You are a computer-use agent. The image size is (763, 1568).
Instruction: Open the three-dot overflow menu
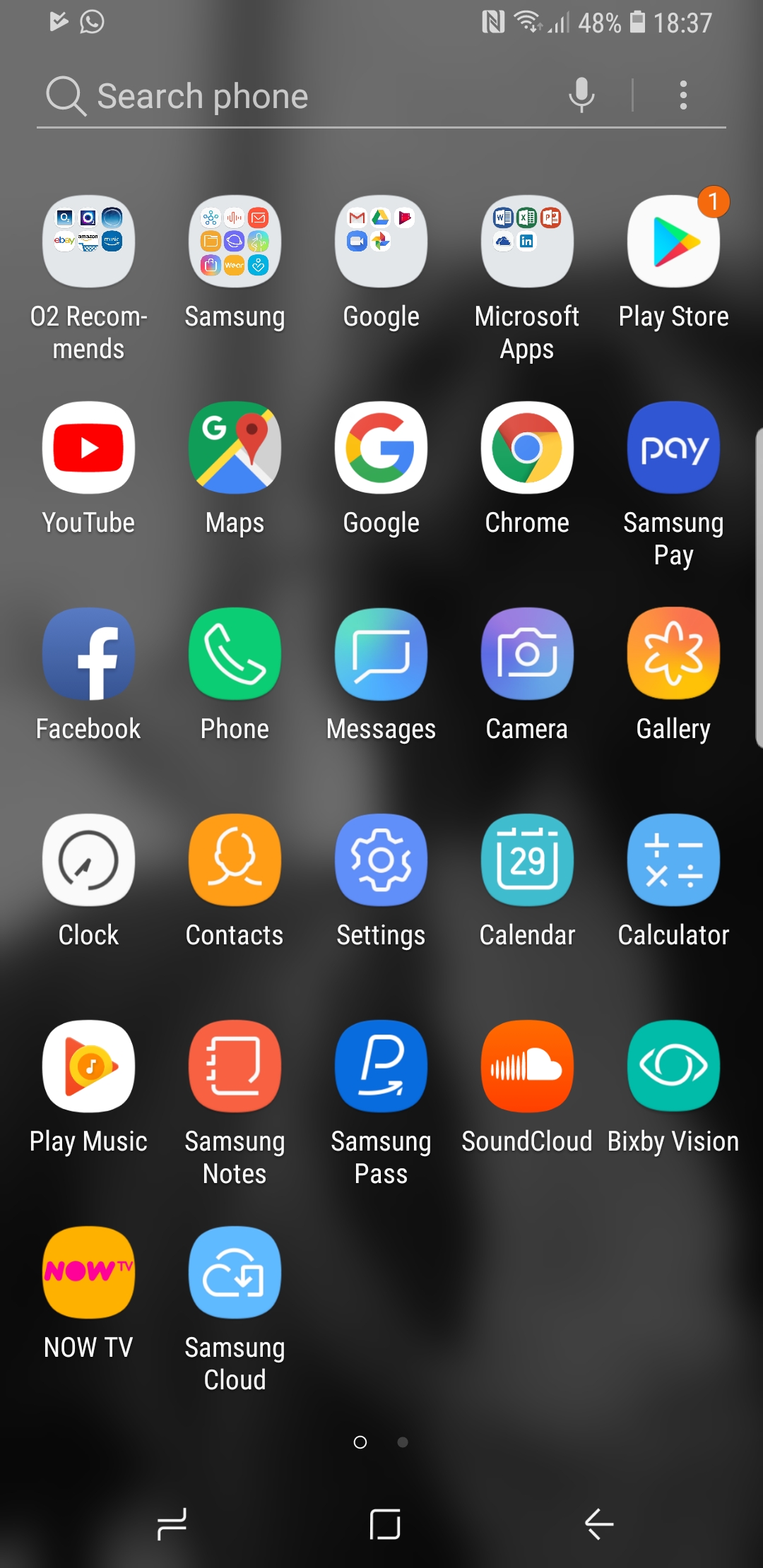[682, 95]
